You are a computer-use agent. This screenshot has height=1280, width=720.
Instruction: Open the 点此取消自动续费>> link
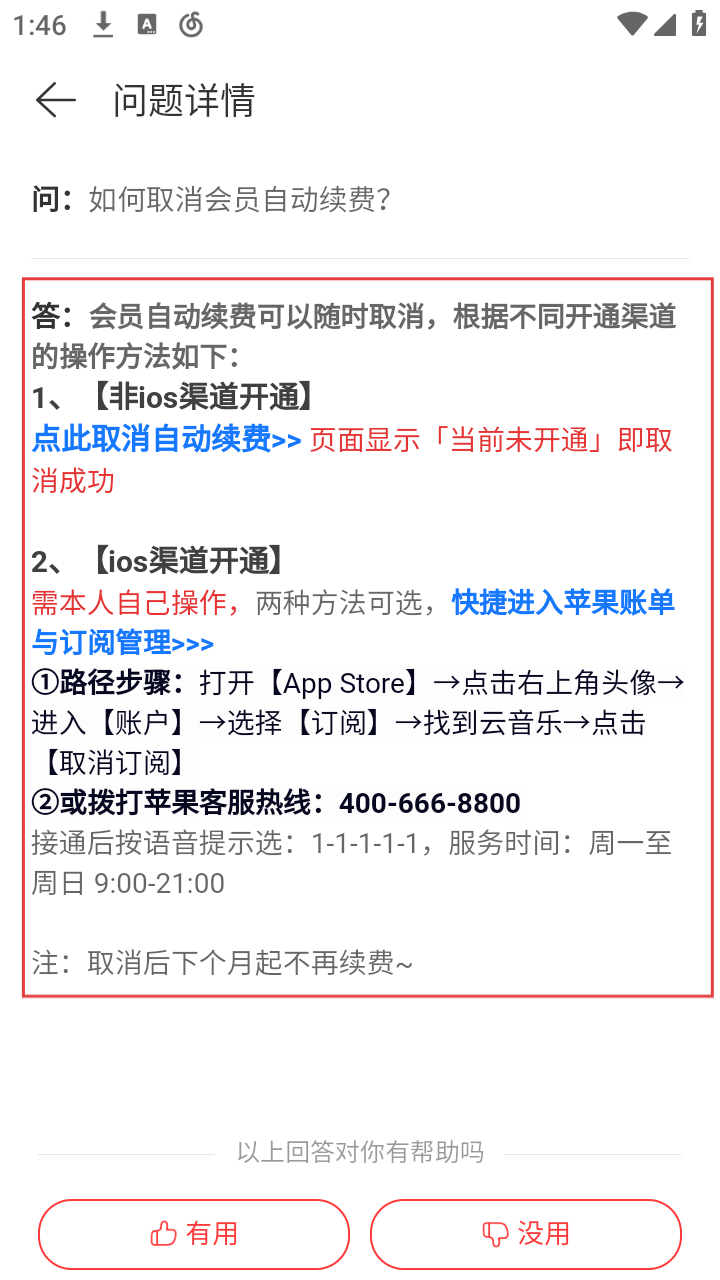click(x=166, y=440)
